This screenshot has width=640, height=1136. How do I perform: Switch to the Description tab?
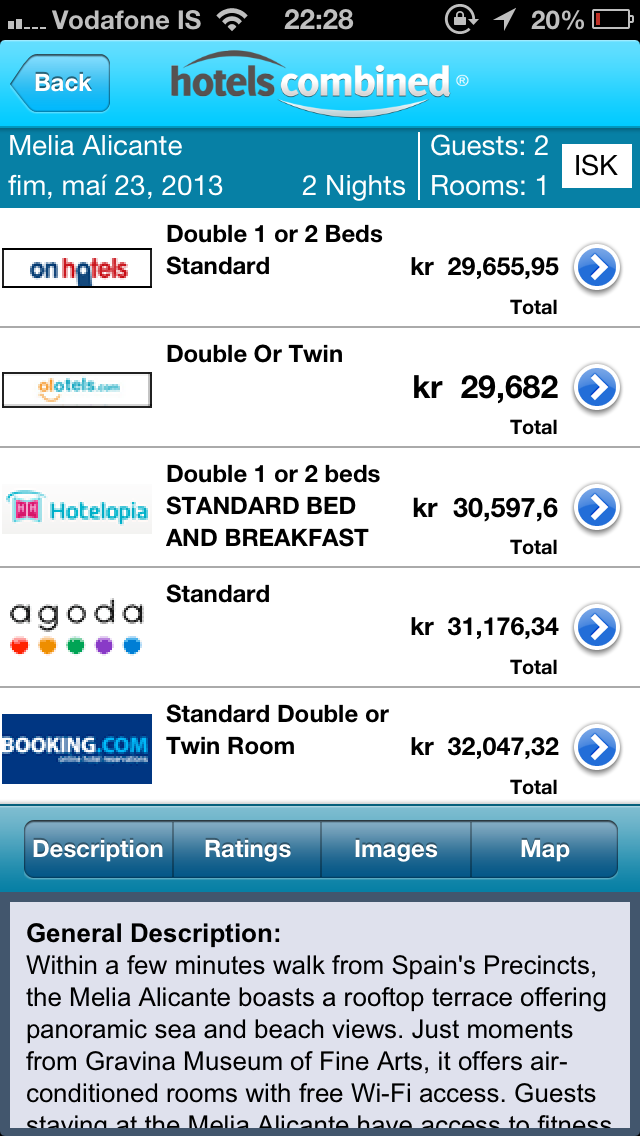tap(98, 850)
